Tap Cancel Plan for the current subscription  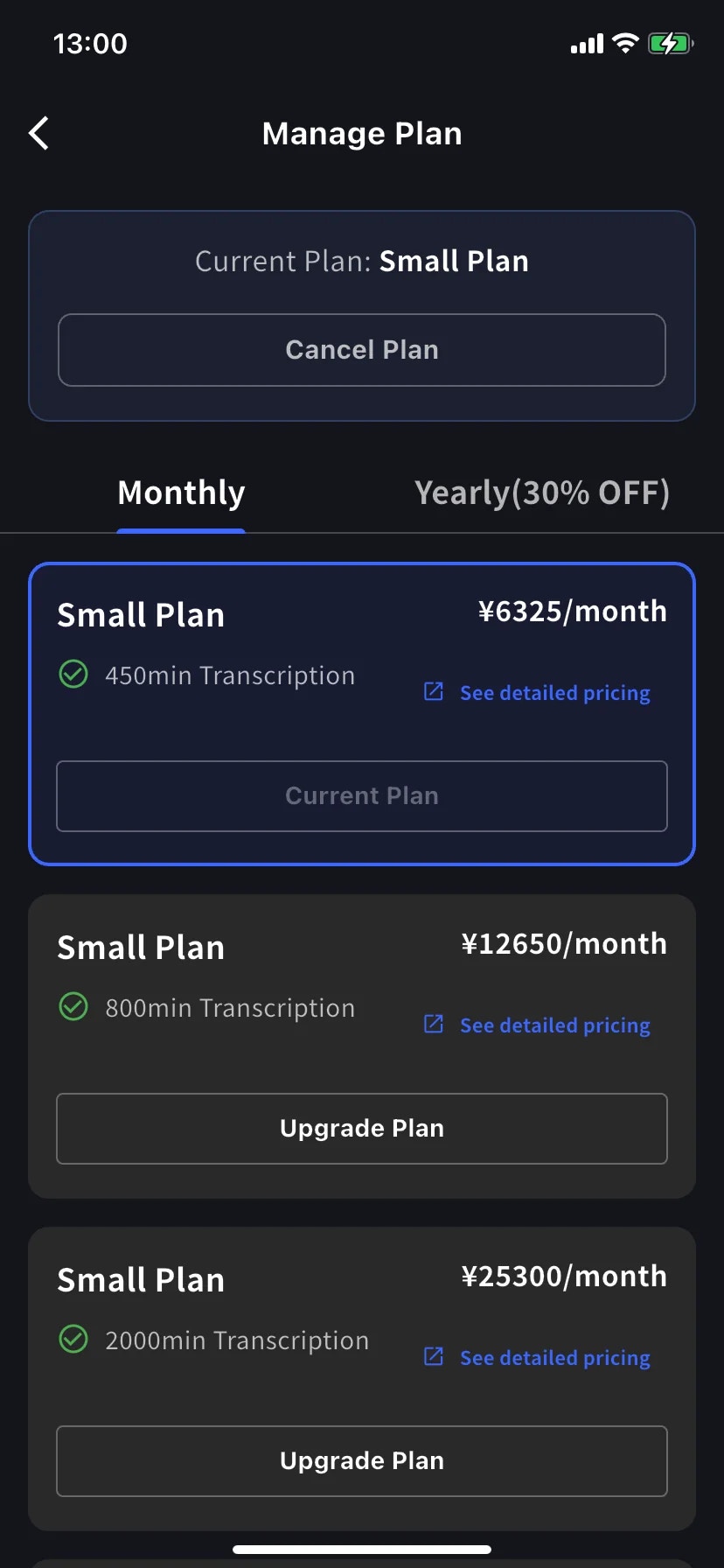point(362,349)
